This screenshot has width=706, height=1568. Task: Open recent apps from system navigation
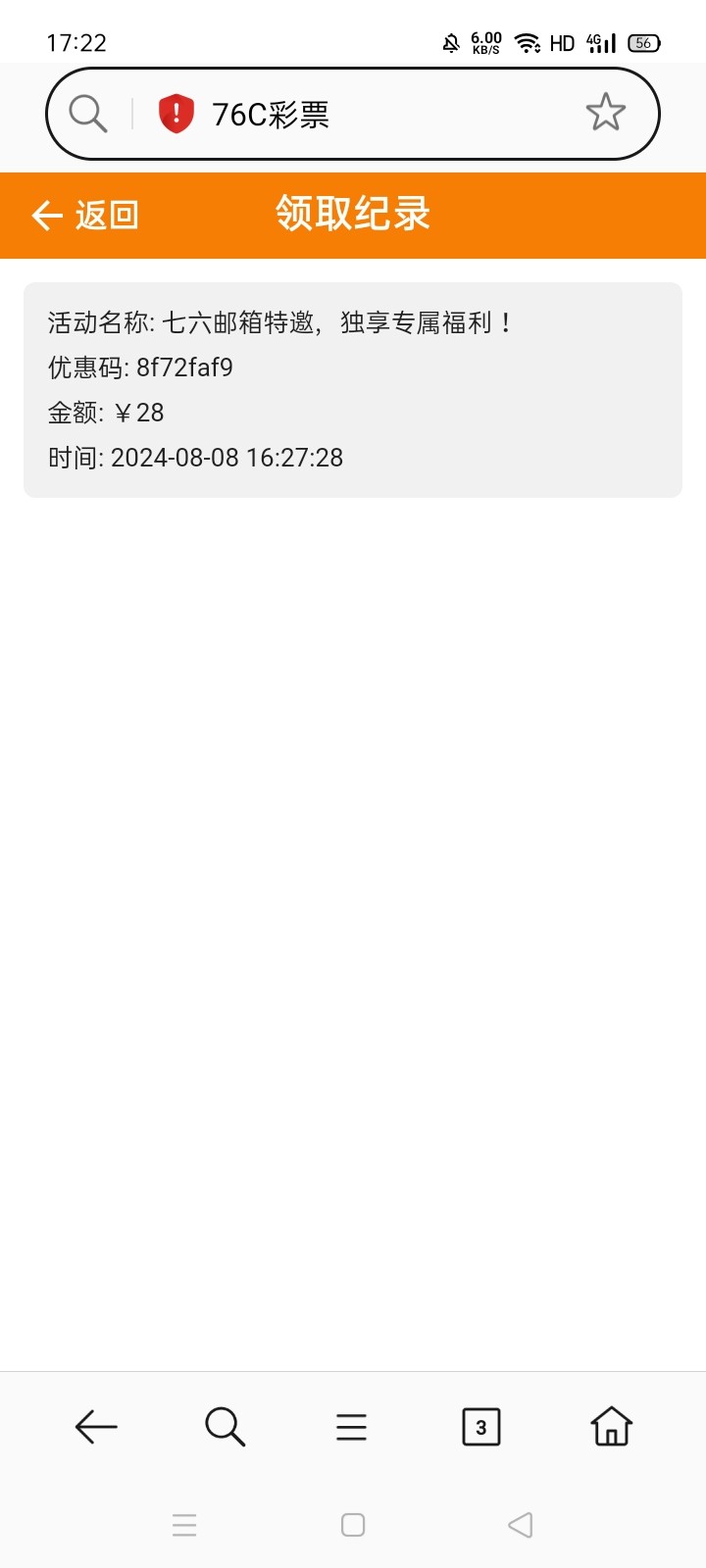tap(184, 1525)
